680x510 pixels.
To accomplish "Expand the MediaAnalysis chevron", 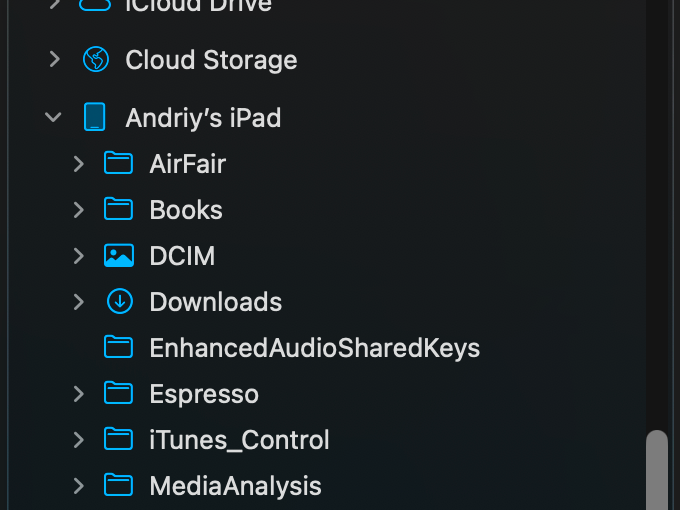I will [x=78, y=486].
